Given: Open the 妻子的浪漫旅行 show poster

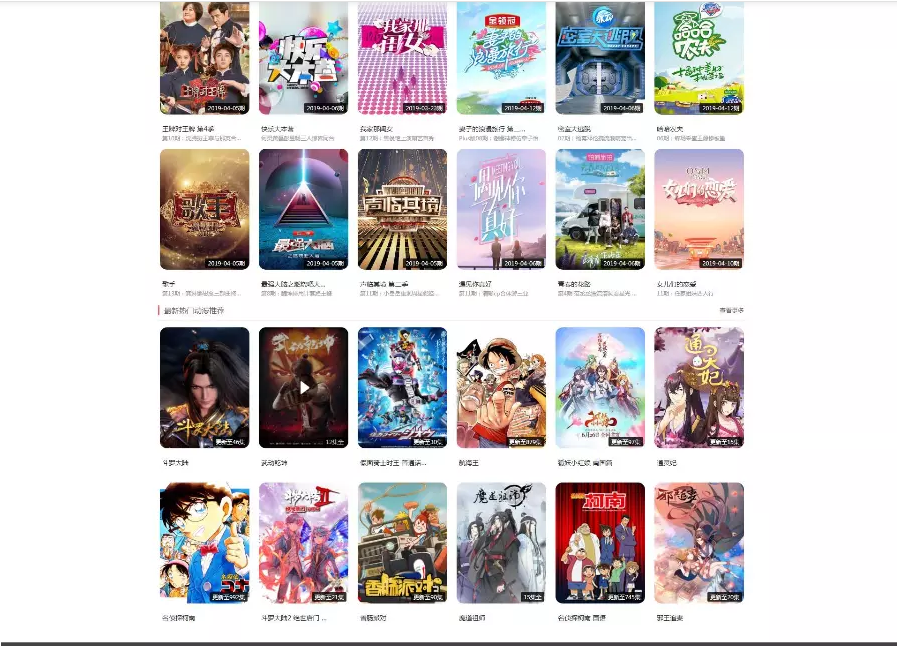Looking at the screenshot, I should pyautogui.click(x=501, y=57).
